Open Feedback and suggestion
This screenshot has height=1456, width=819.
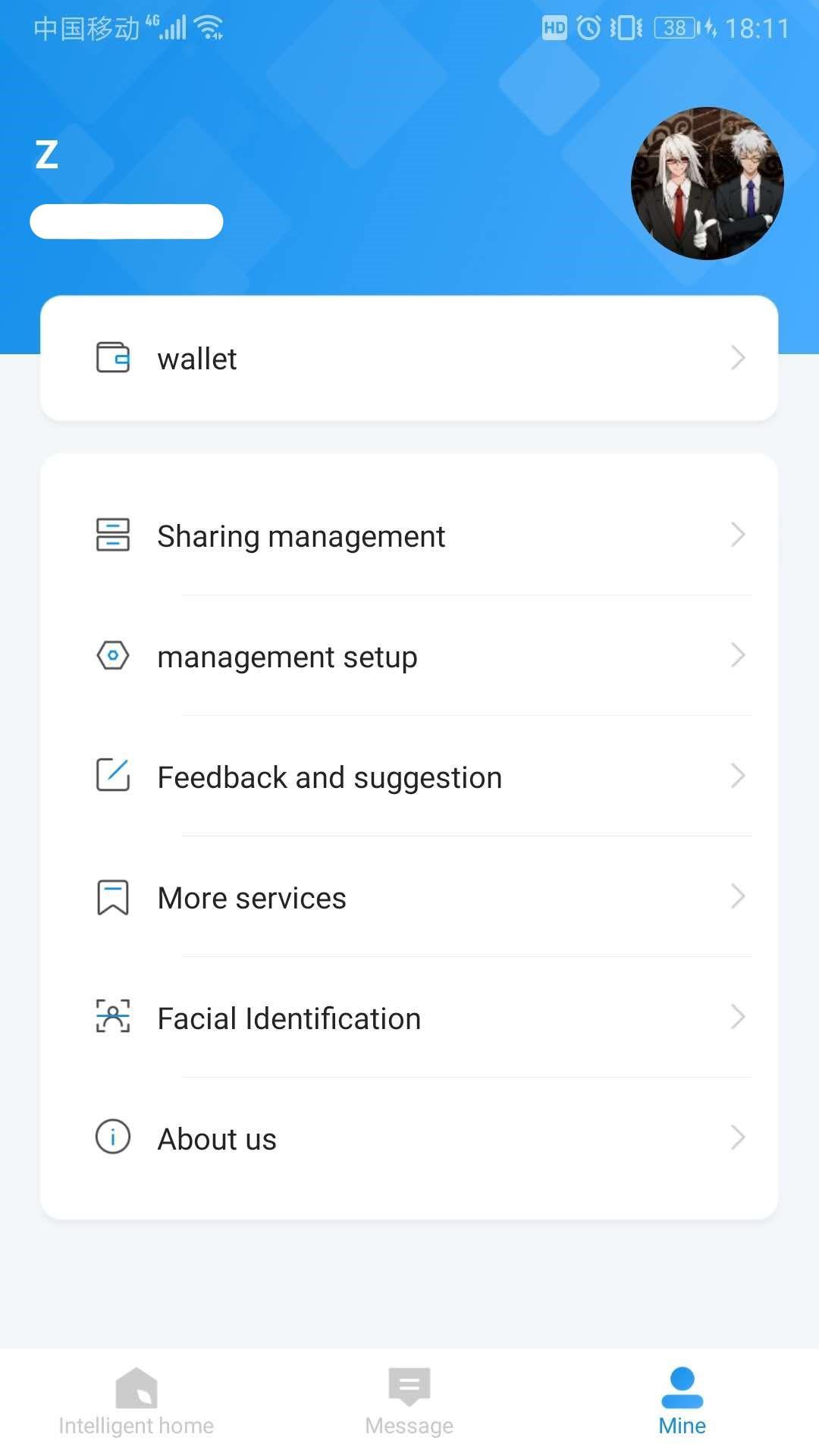pyautogui.click(x=409, y=777)
